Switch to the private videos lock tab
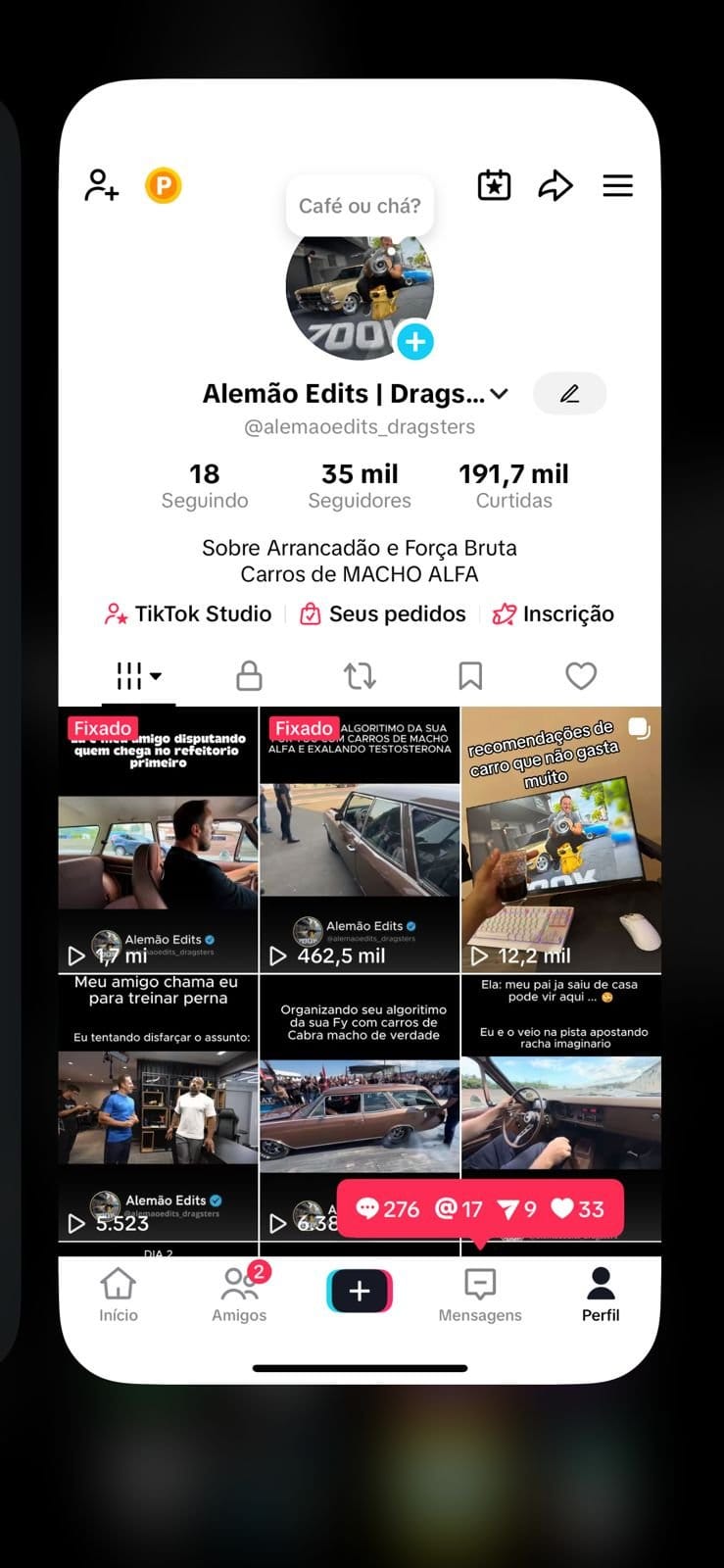 (250, 675)
